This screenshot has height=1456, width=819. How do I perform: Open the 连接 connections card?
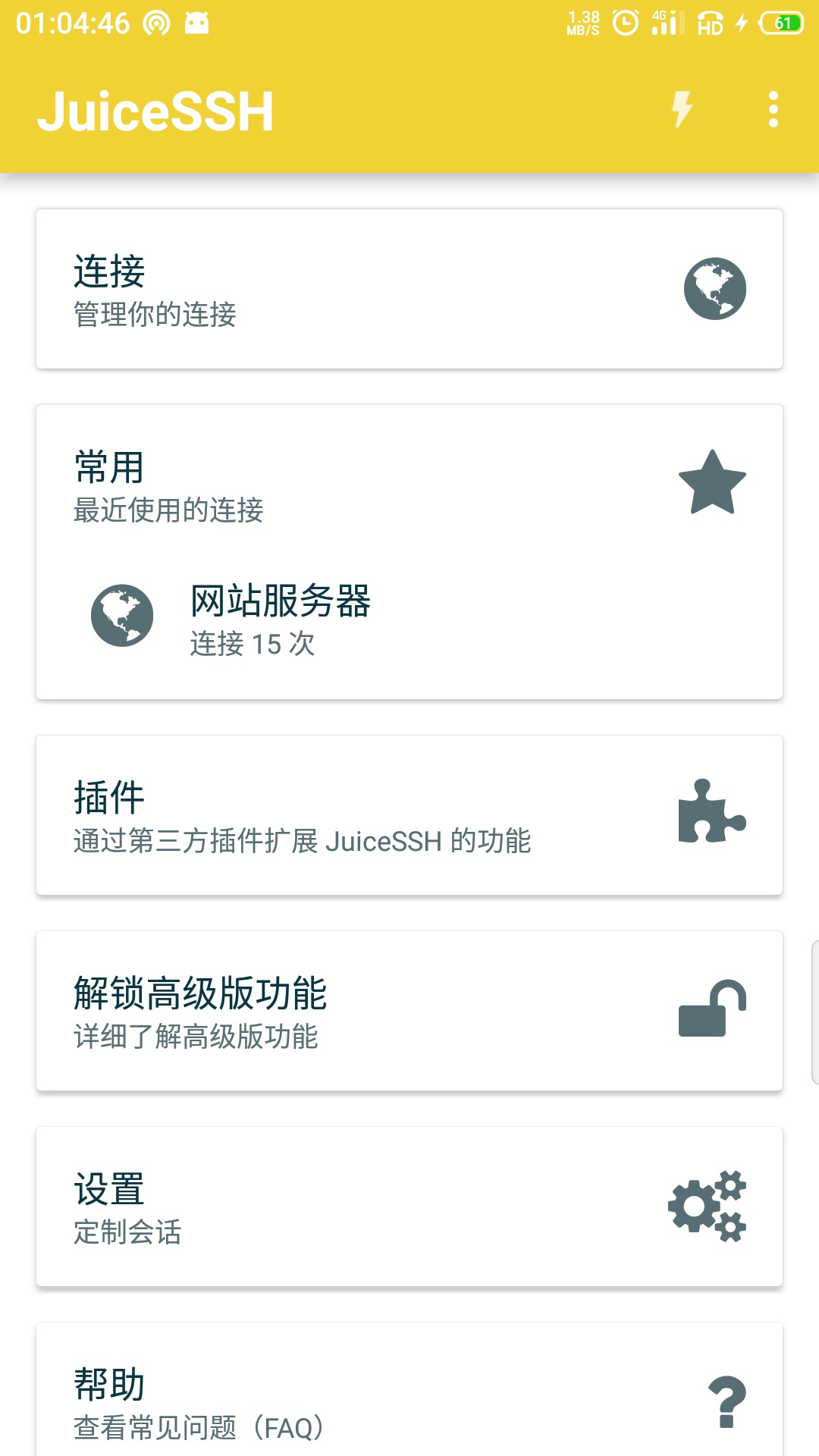point(409,289)
